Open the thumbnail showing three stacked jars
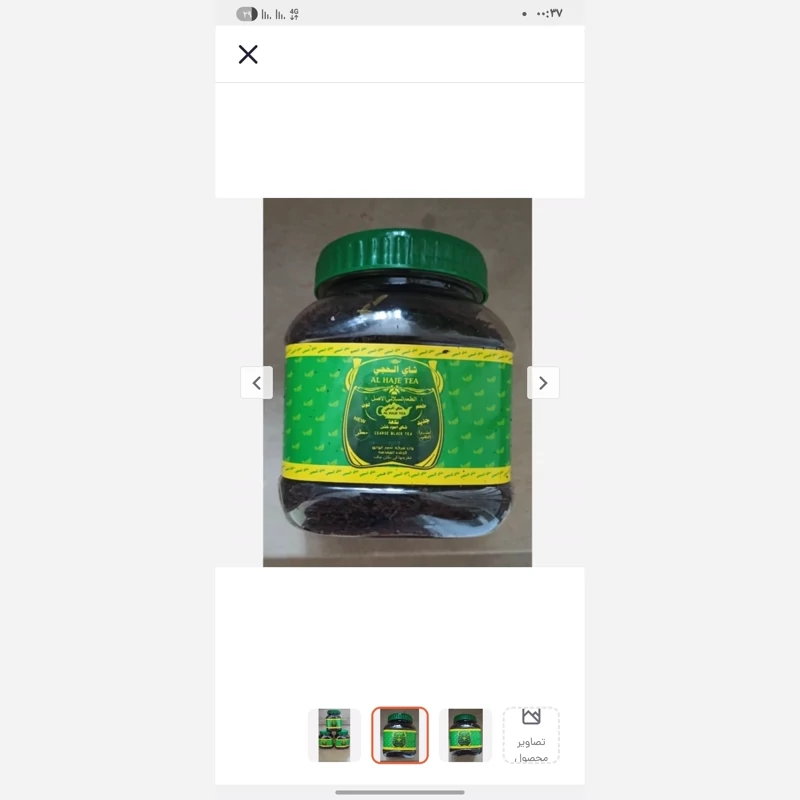 [x=334, y=735]
